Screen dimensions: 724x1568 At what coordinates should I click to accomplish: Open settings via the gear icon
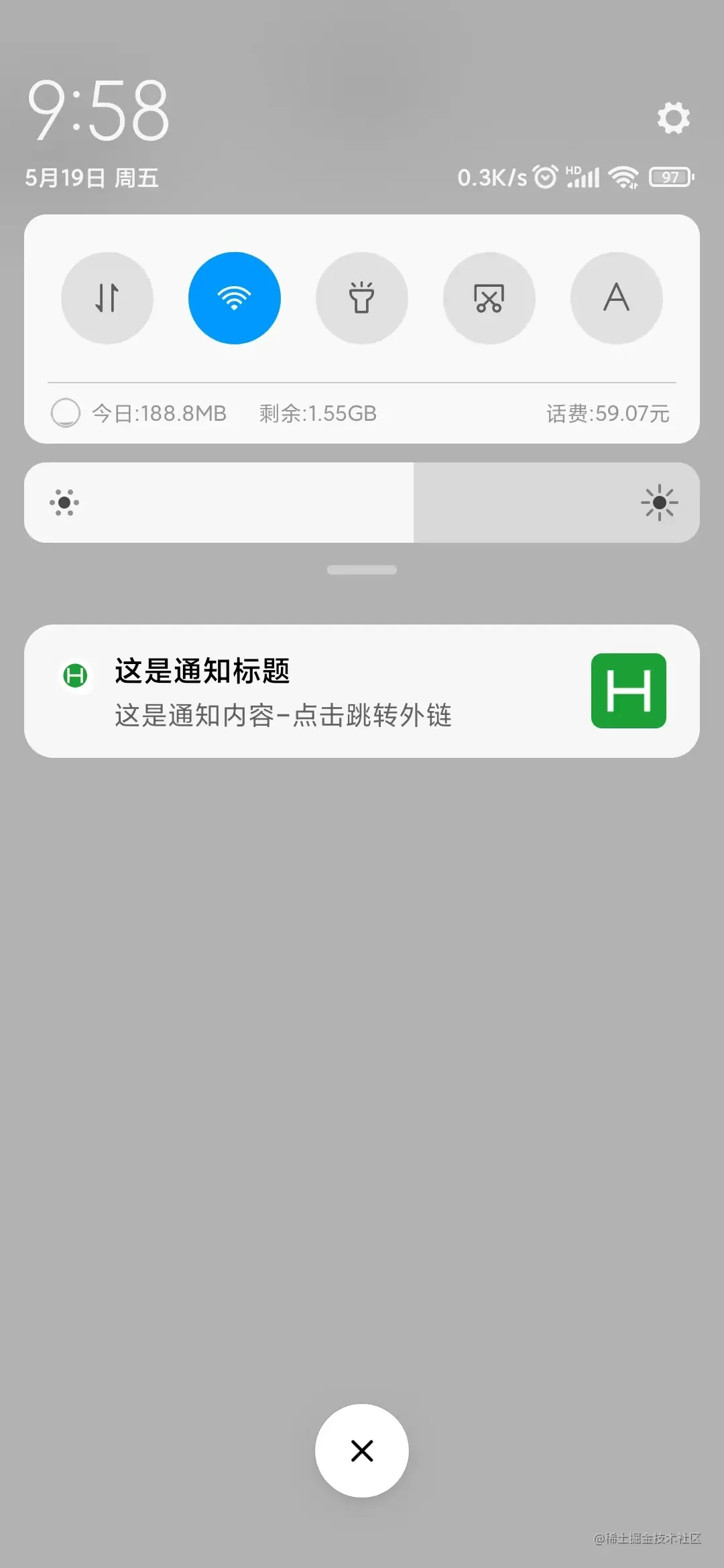(x=673, y=118)
